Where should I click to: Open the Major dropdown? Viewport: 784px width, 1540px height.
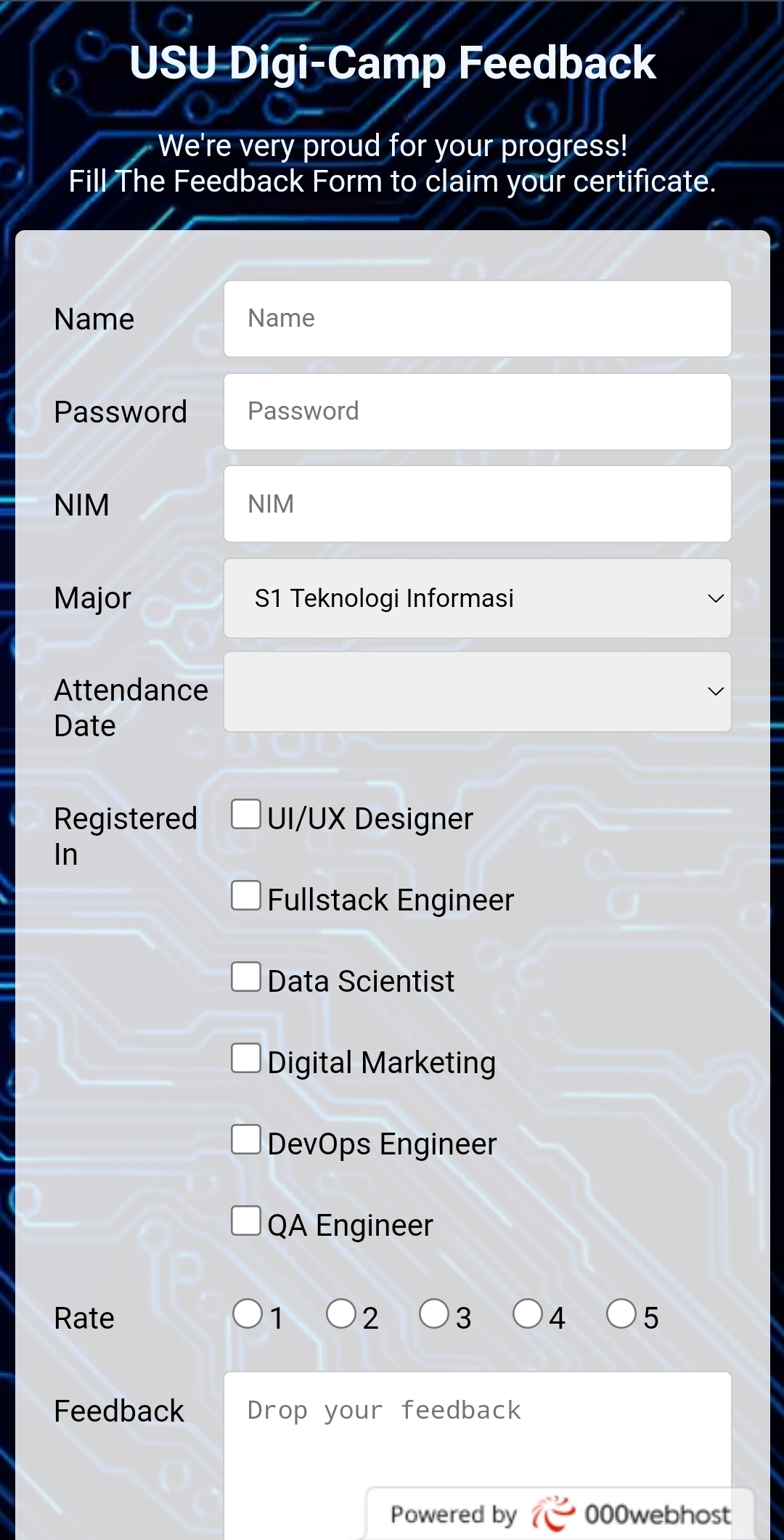(x=477, y=598)
